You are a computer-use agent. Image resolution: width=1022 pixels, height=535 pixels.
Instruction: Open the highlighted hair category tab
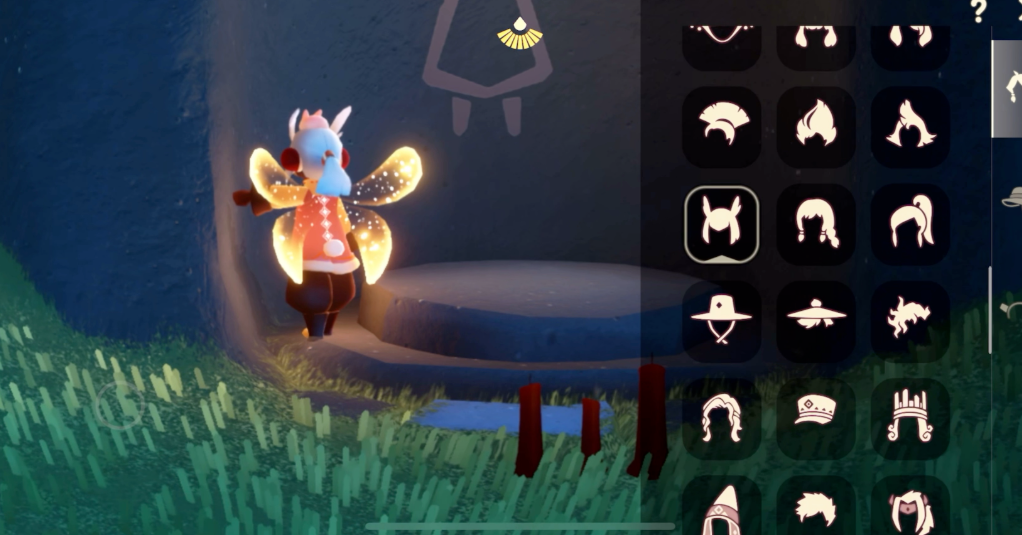click(1008, 89)
